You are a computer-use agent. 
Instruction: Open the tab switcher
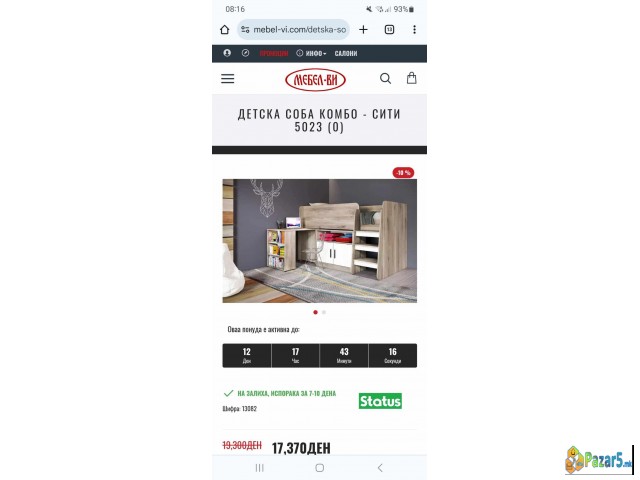pyautogui.click(x=389, y=30)
